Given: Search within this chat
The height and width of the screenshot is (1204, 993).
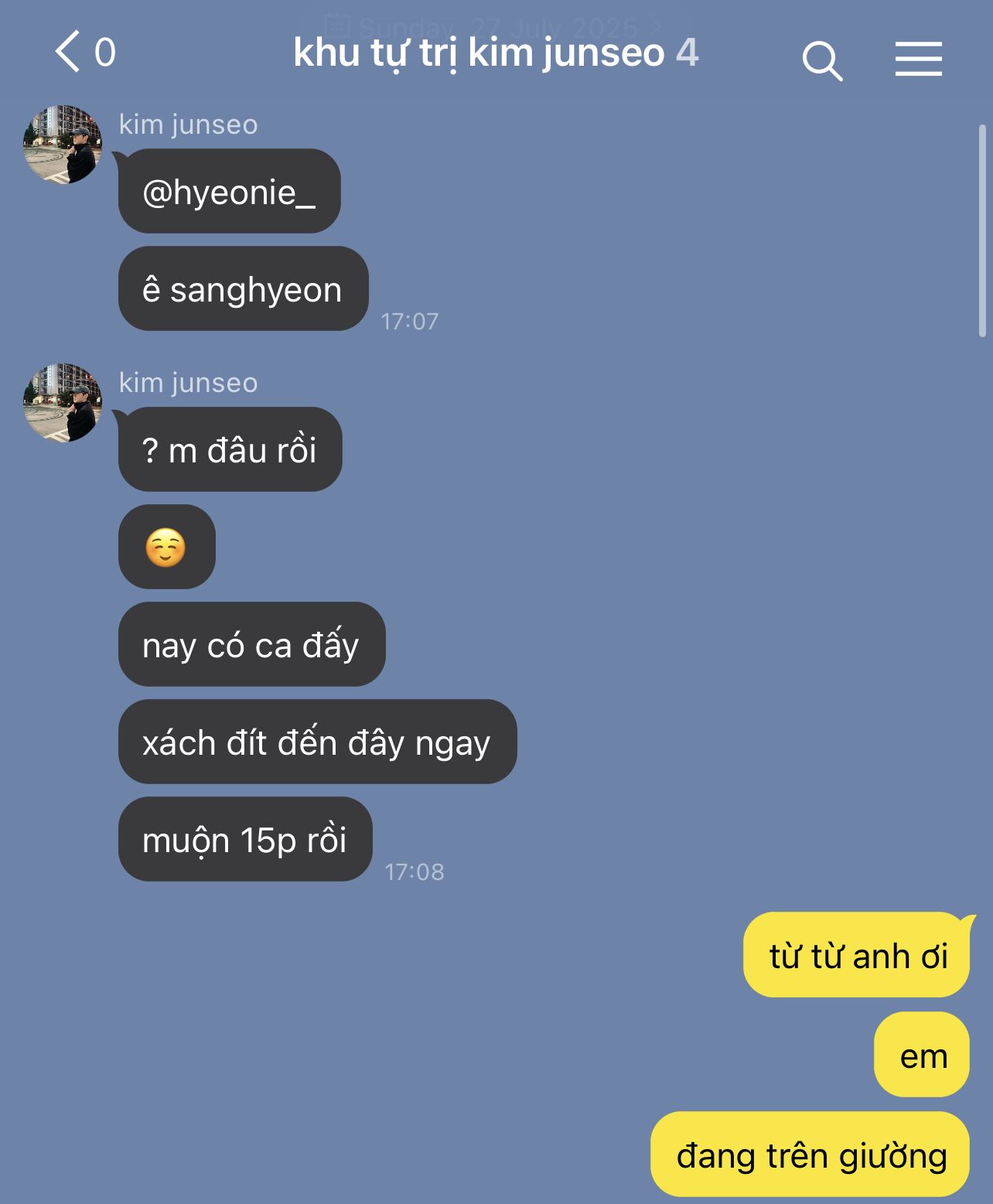Looking at the screenshot, I should (821, 60).
